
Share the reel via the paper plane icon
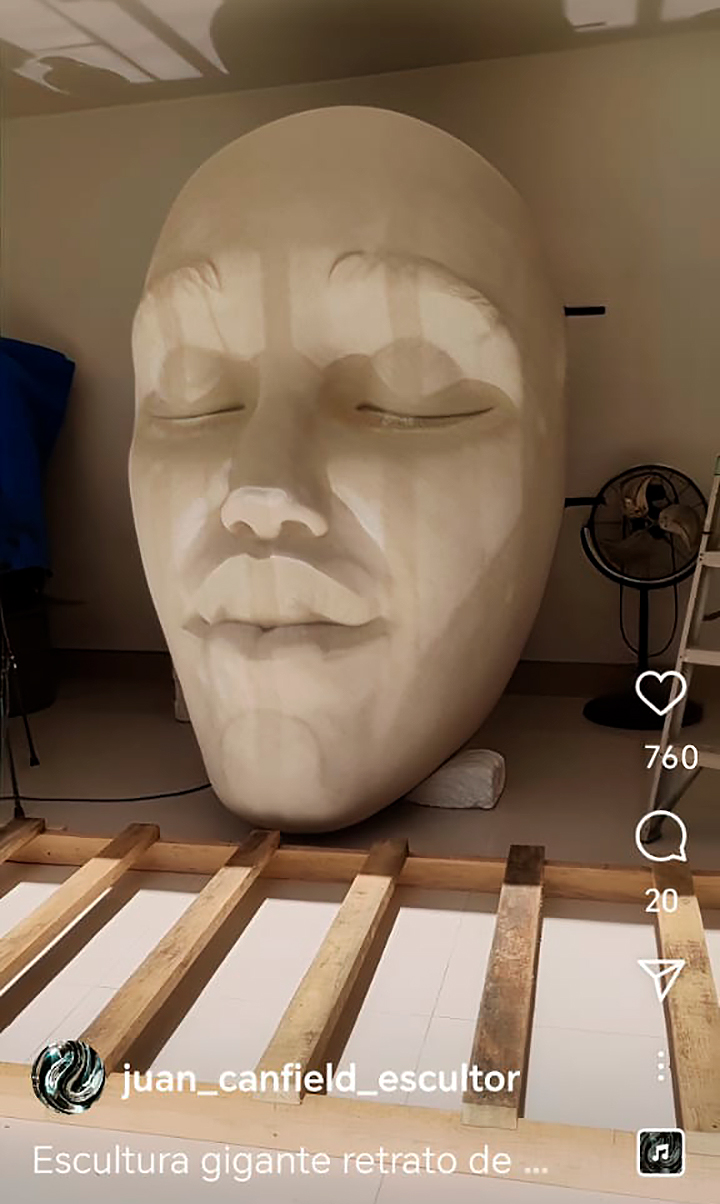[x=661, y=979]
